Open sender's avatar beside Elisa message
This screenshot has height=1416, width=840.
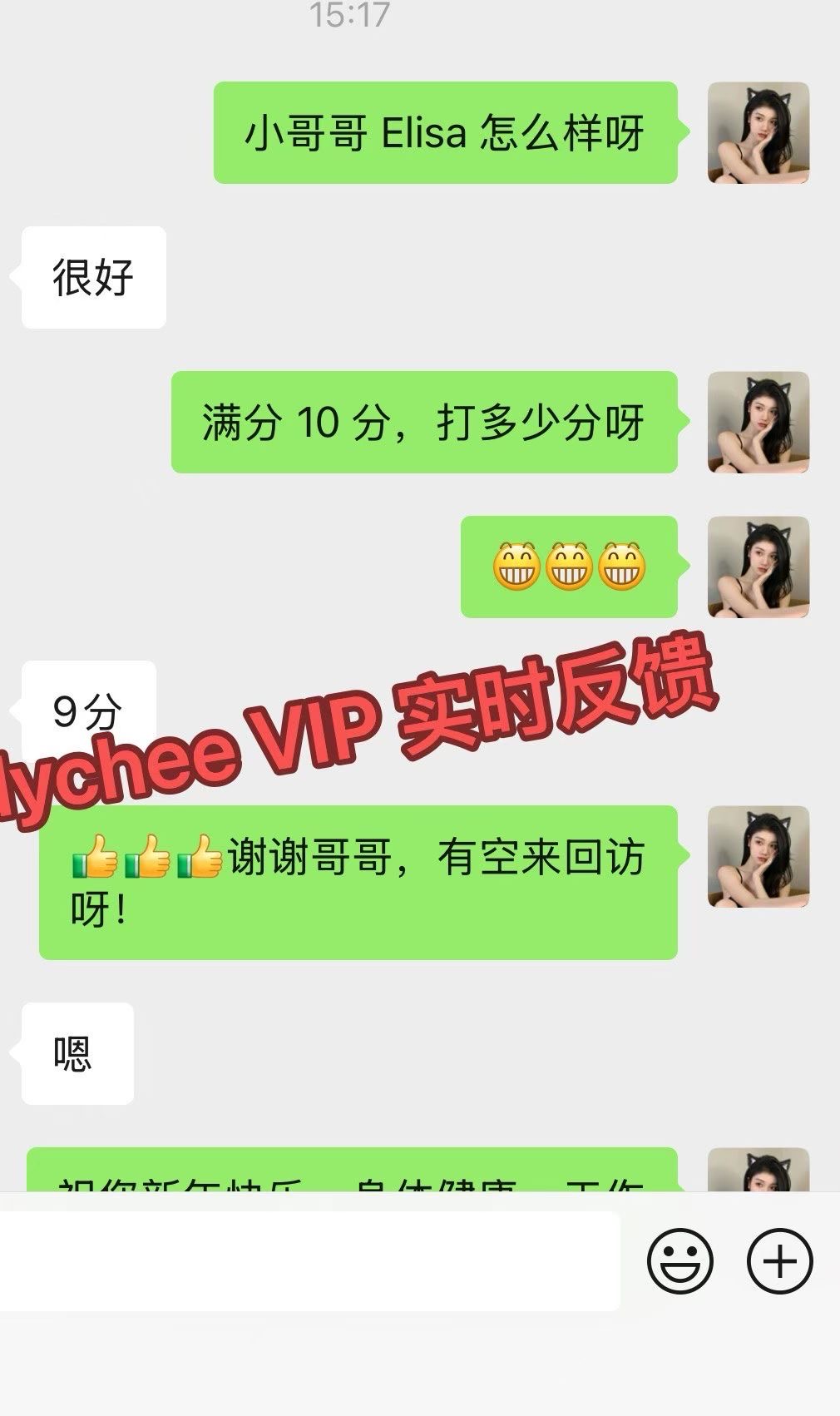coord(758,132)
